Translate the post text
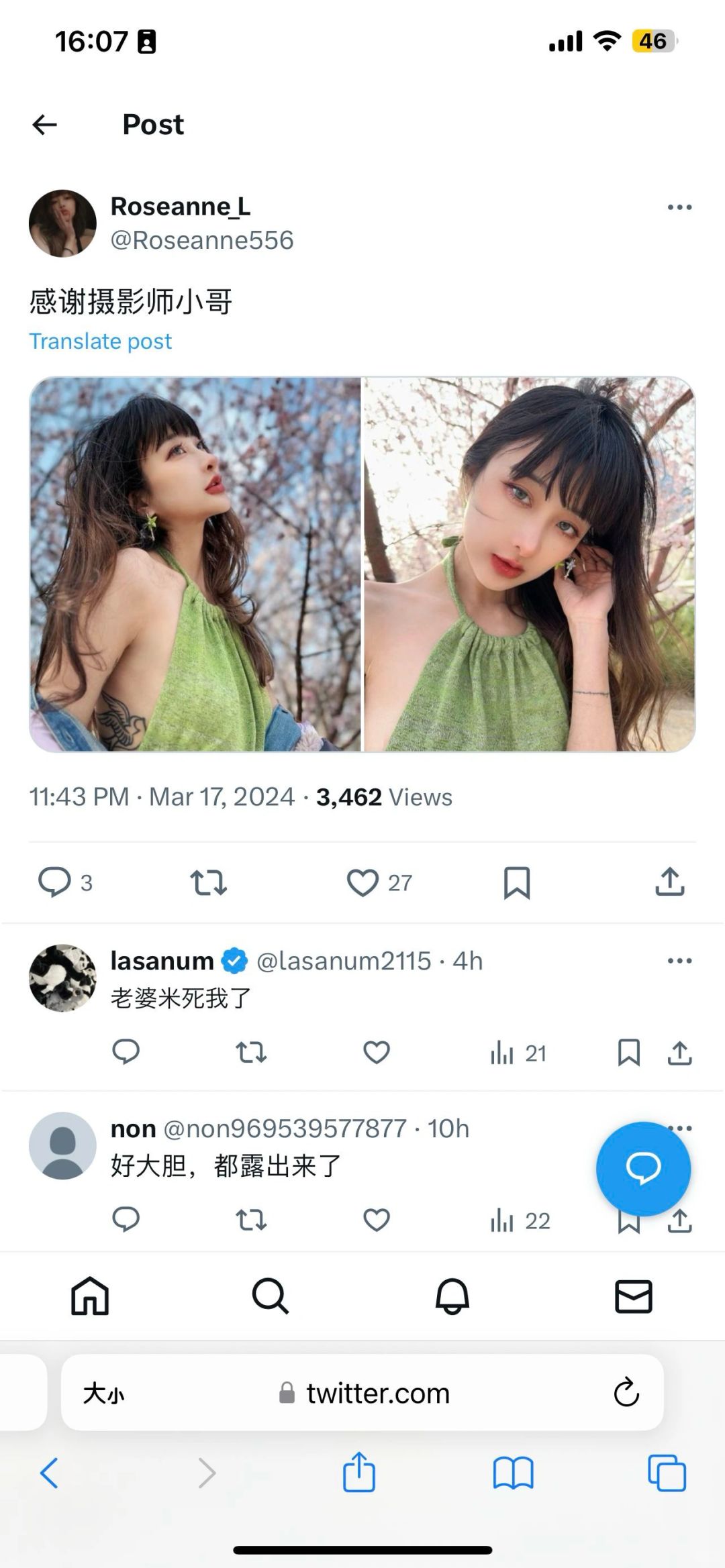The width and height of the screenshot is (725, 1568). tap(101, 341)
